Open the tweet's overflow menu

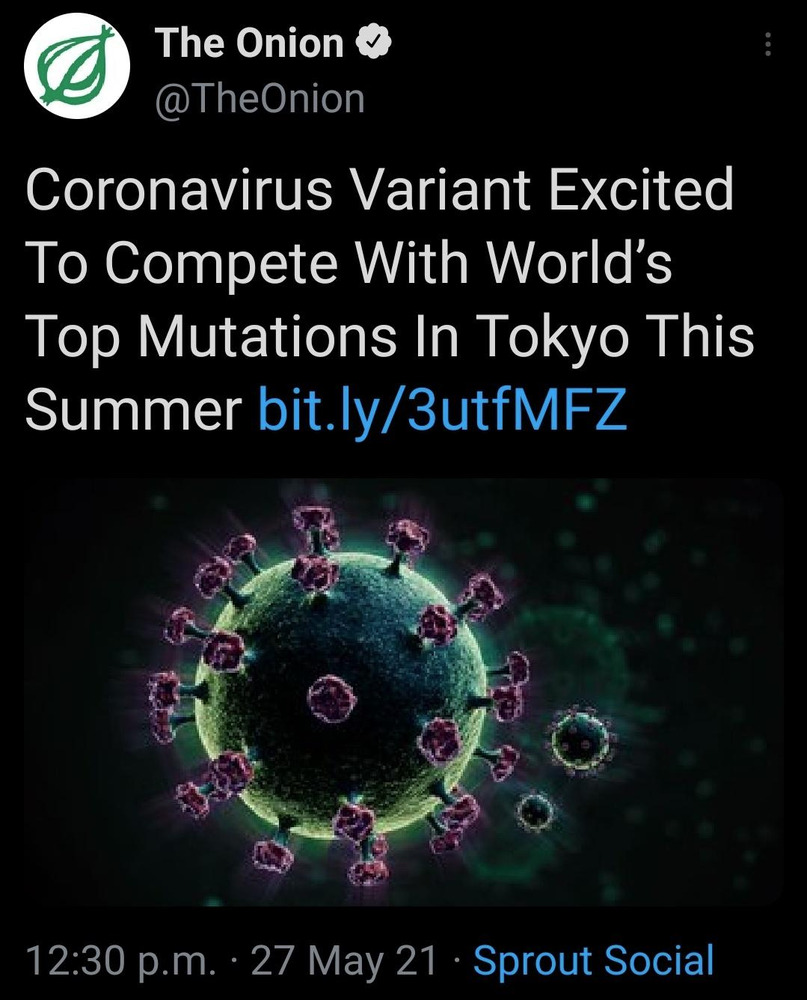coord(768,45)
